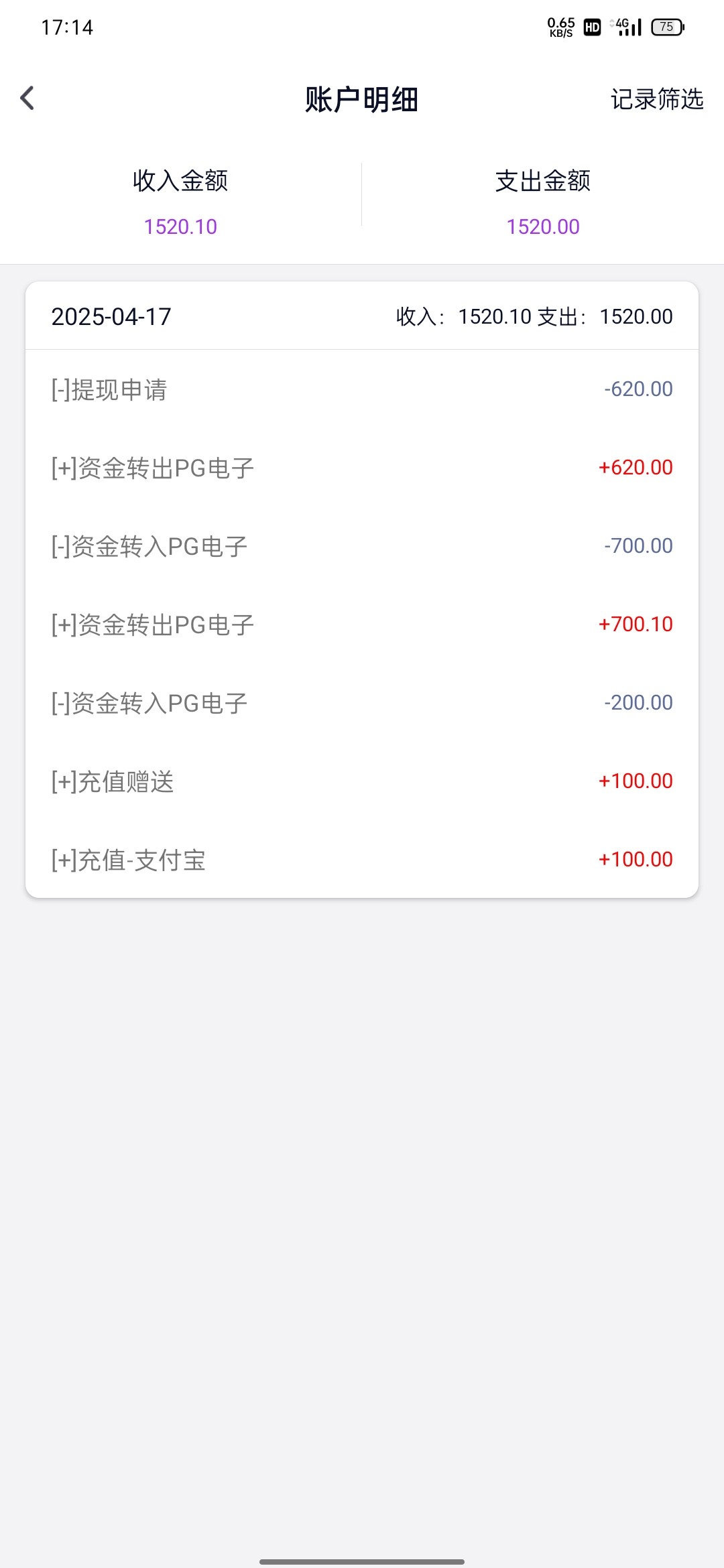Open the 记录筛选 record filter
This screenshot has width=724, height=1568.
point(656,99)
